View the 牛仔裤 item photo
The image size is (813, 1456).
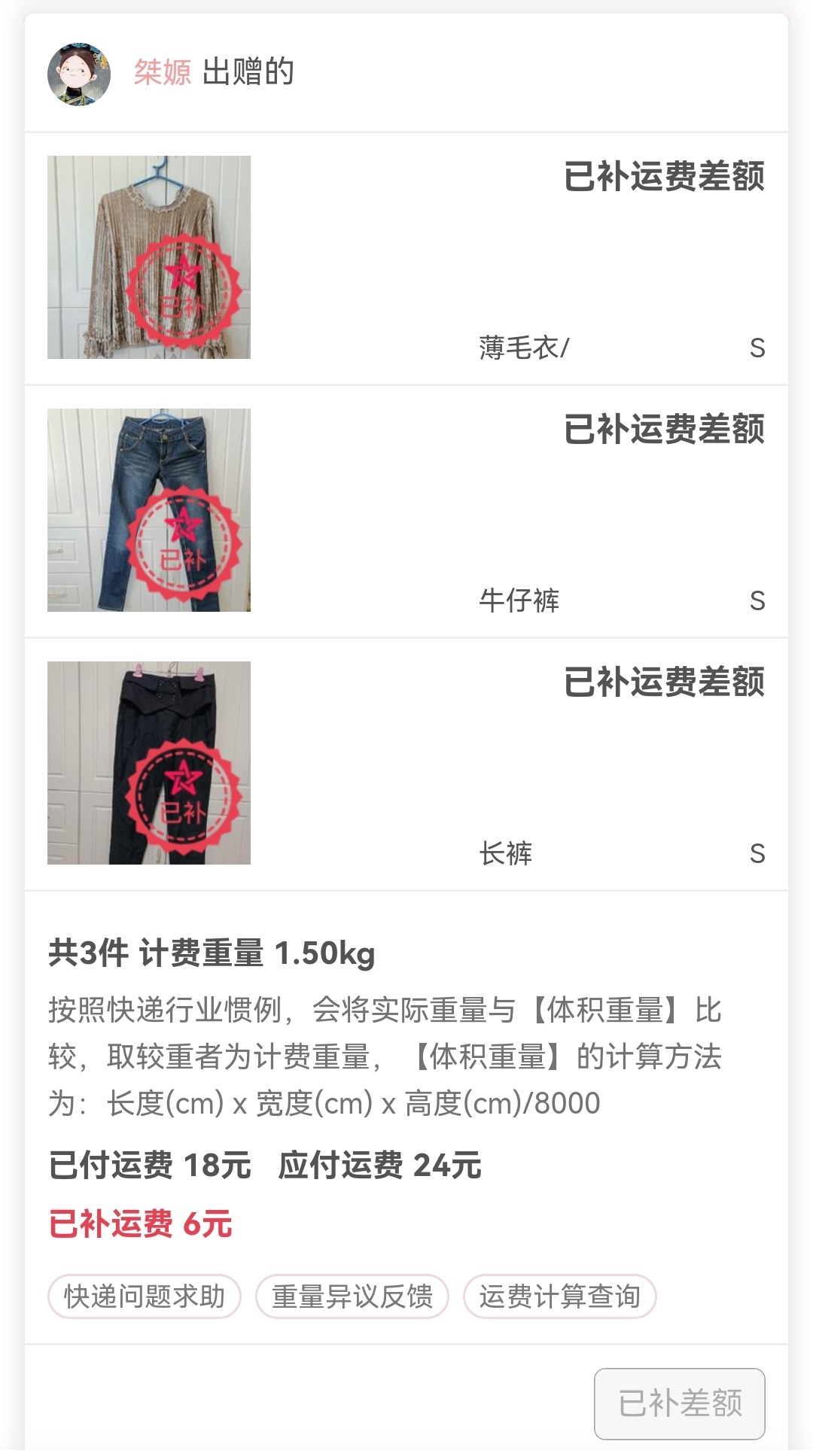[x=149, y=510]
